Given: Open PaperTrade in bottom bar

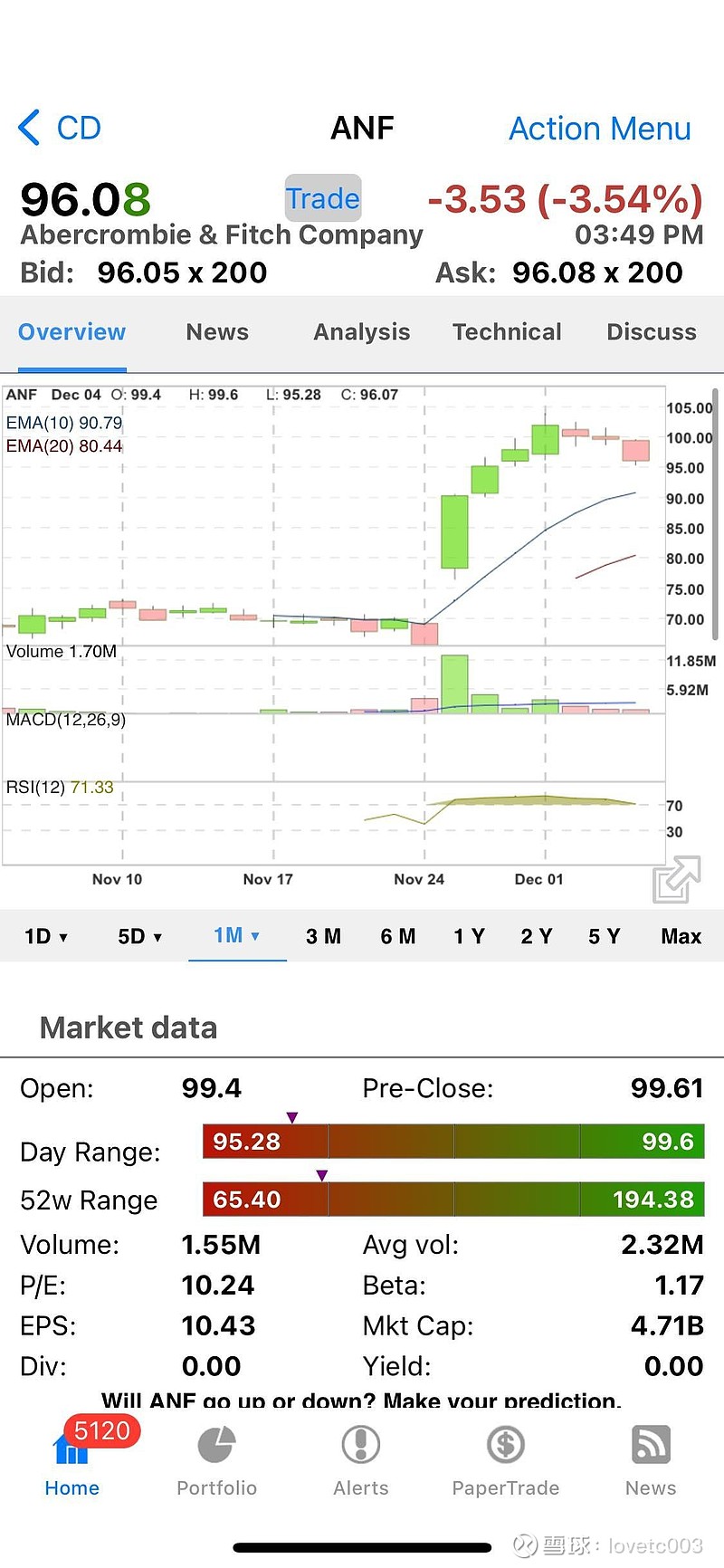Looking at the screenshot, I should click(x=506, y=1461).
